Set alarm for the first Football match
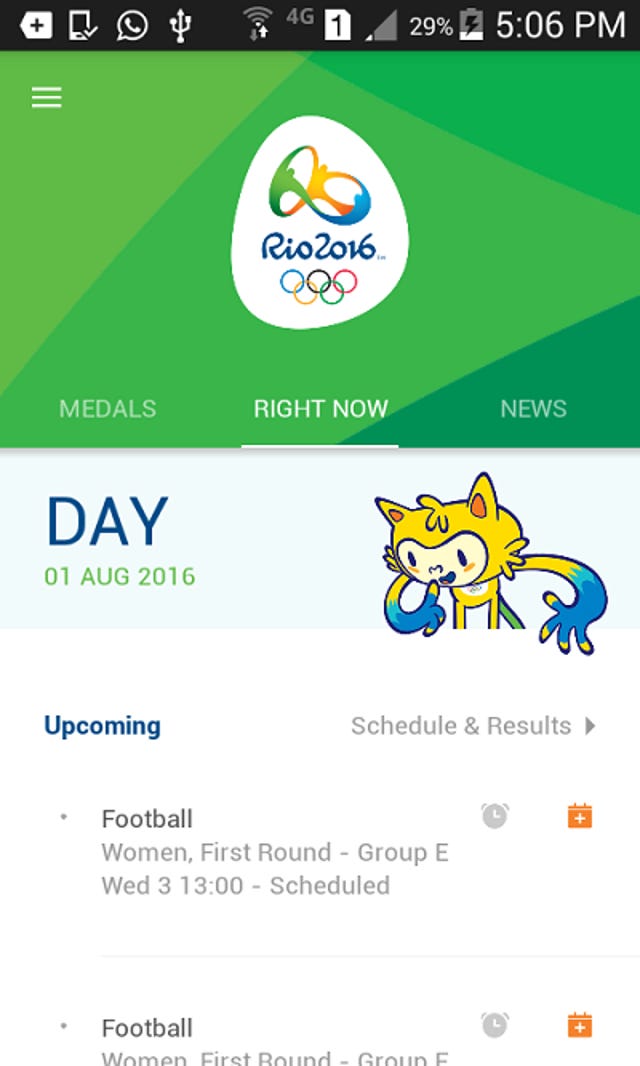 [x=494, y=816]
